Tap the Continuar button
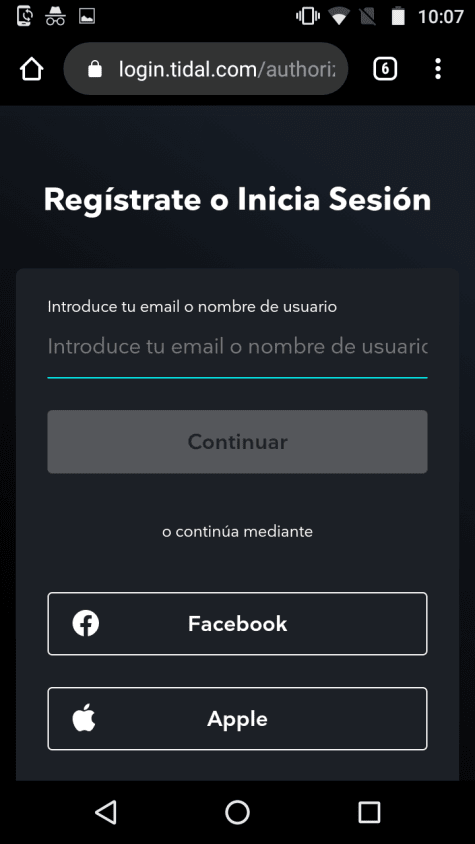 click(237, 442)
